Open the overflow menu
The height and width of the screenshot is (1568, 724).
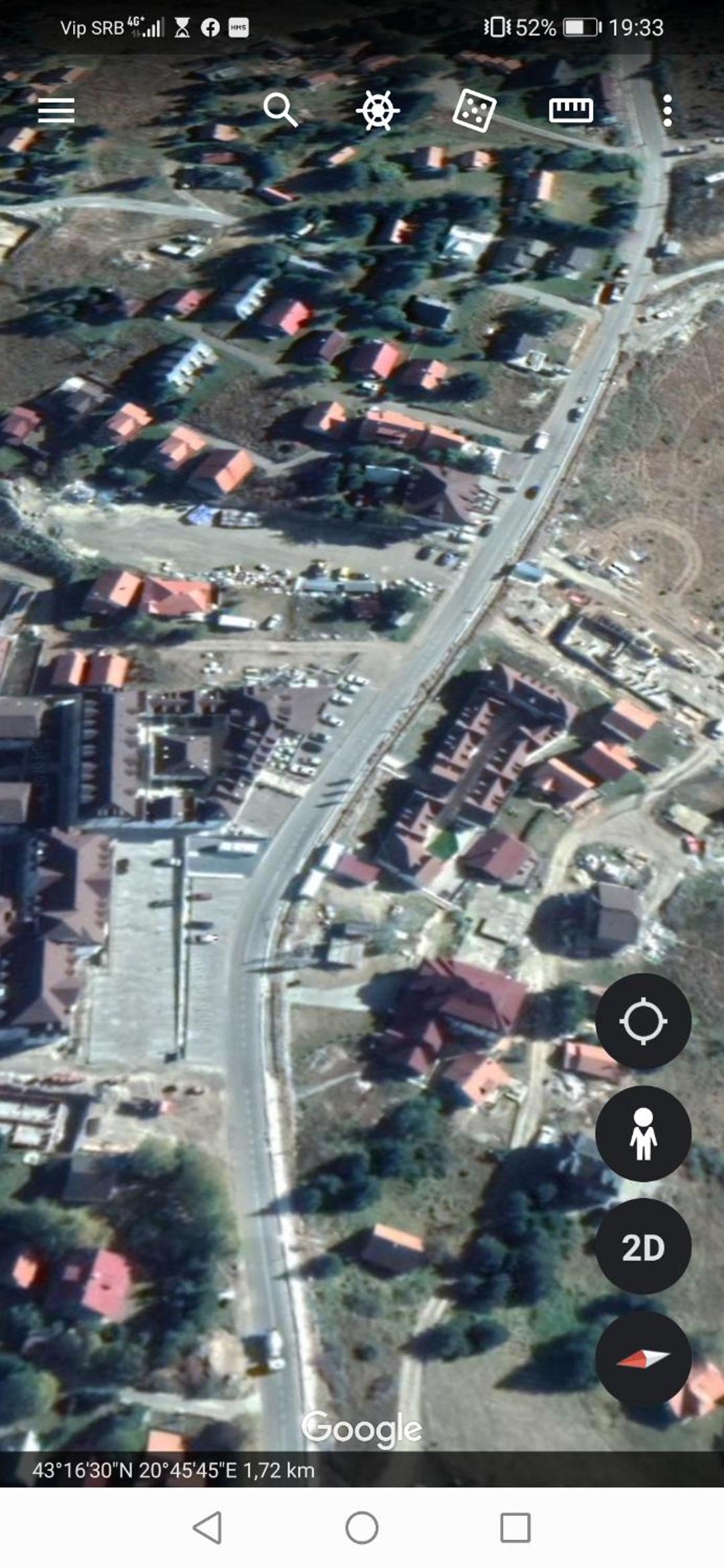pyautogui.click(x=667, y=111)
